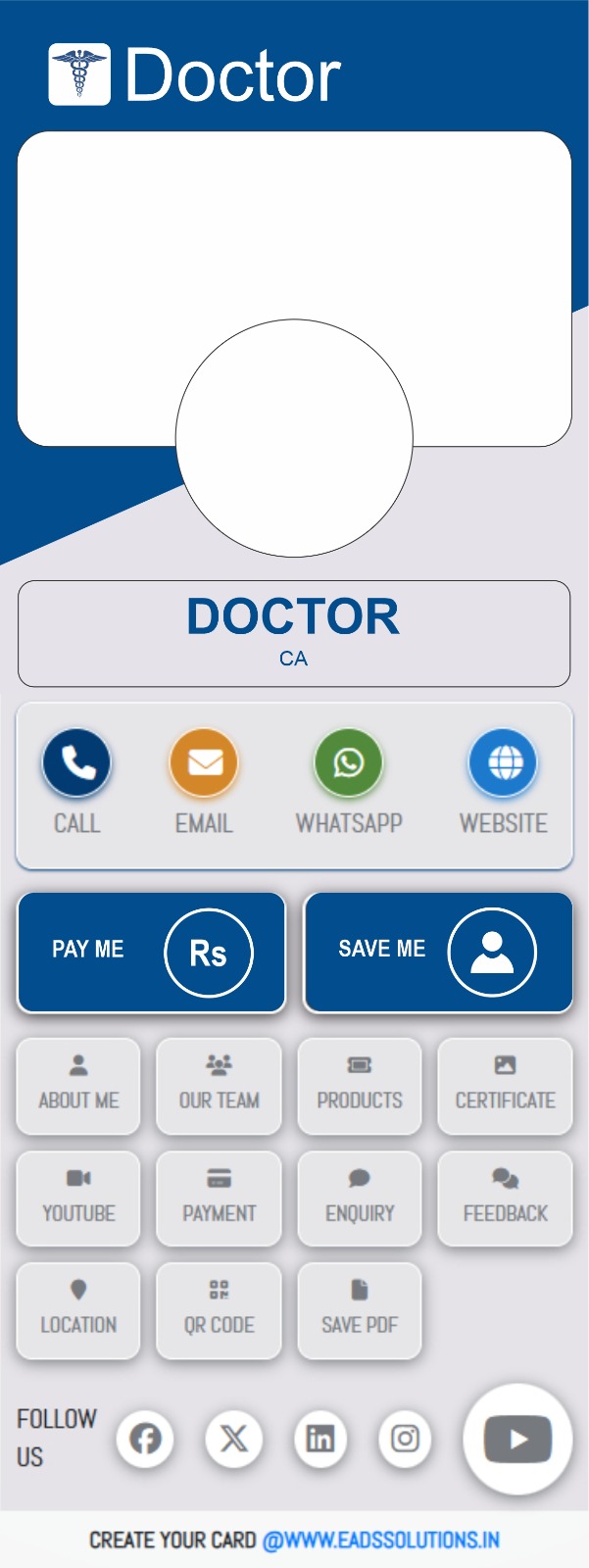Image resolution: width=589 pixels, height=1568 pixels.
Task: Open the LinkedIn follow icon
Action: coord(320,1439)
